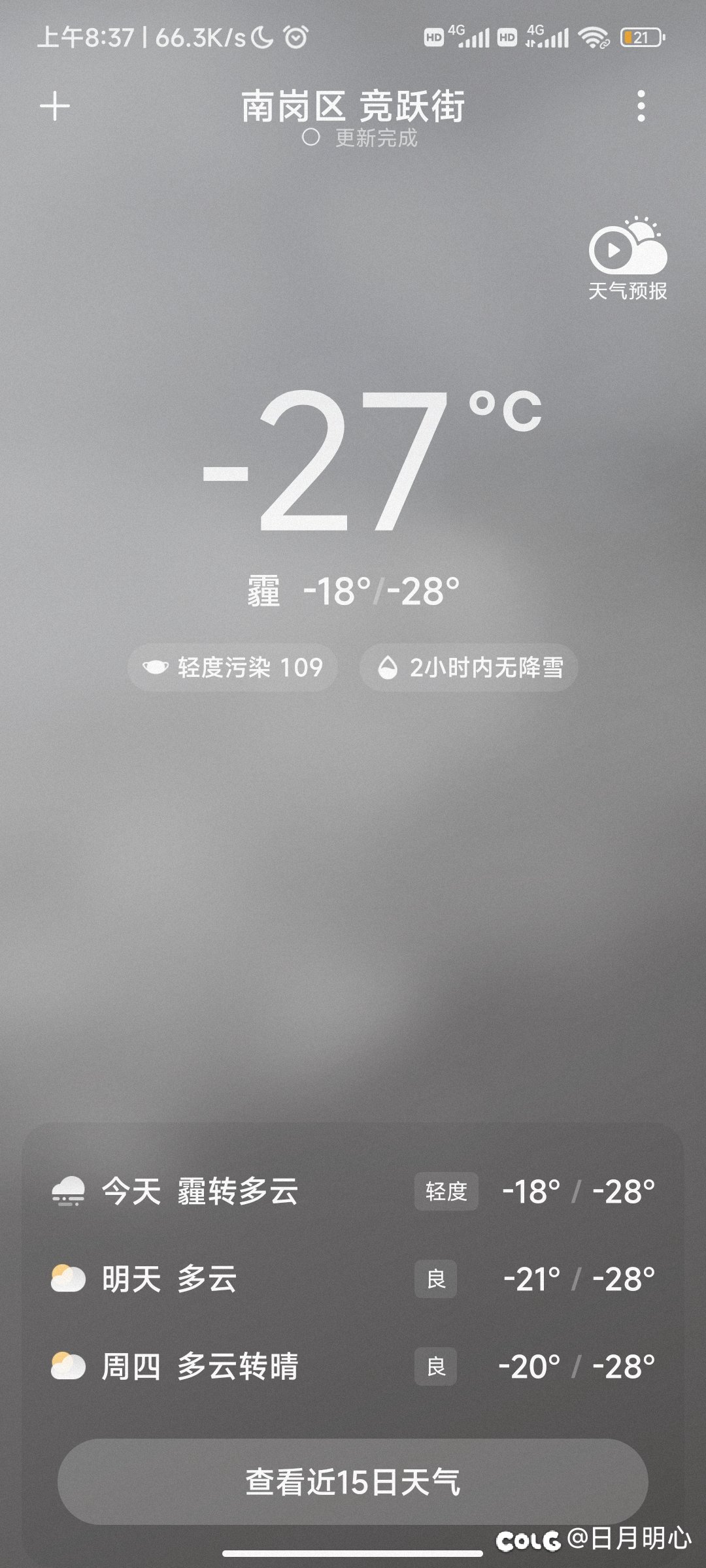The image size is (706, 1568).
Task: Open today's 霾转多云 forecast row
Action: point(353,1191)
